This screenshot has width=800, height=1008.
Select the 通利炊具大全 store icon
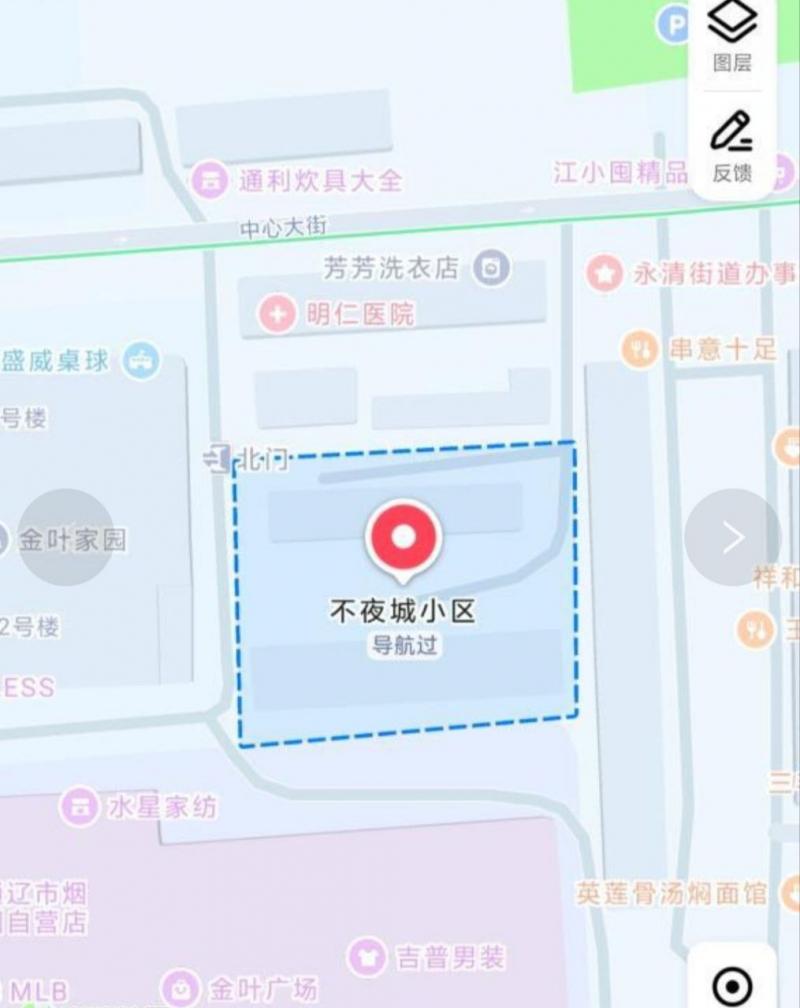click(x=210, y=182)
